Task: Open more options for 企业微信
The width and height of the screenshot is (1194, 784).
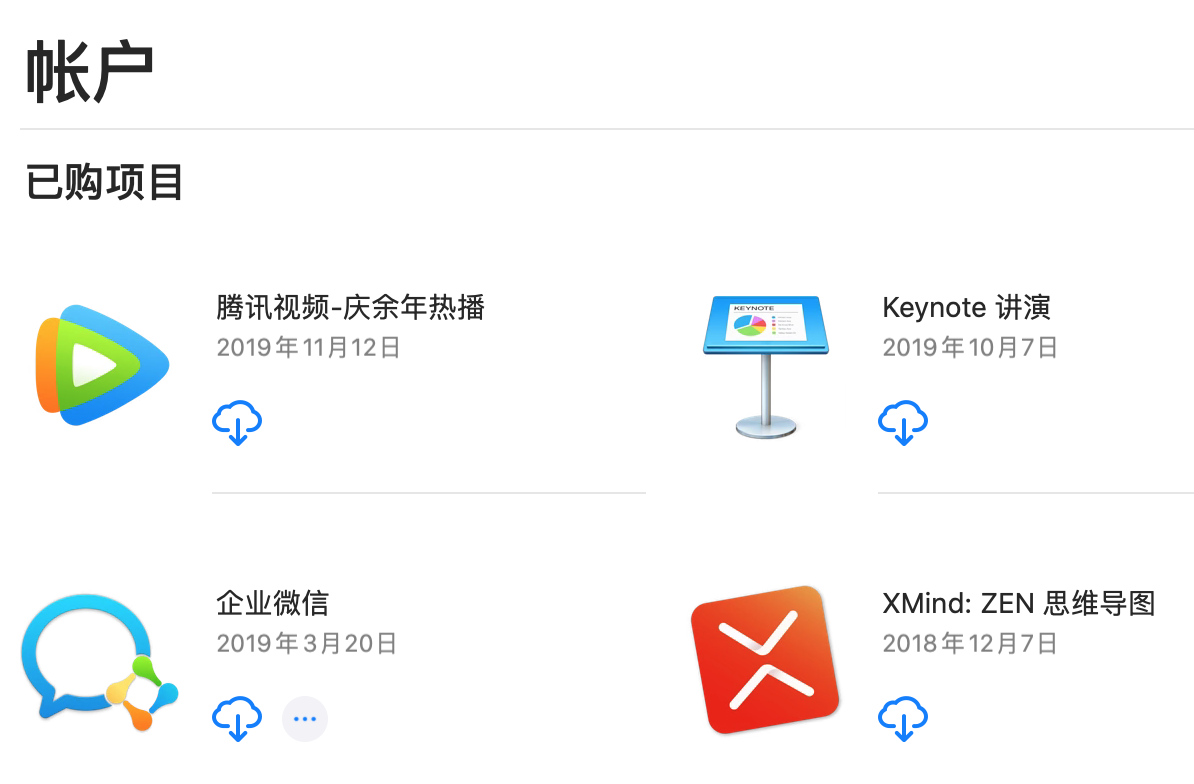Action: tap(305, 718)
